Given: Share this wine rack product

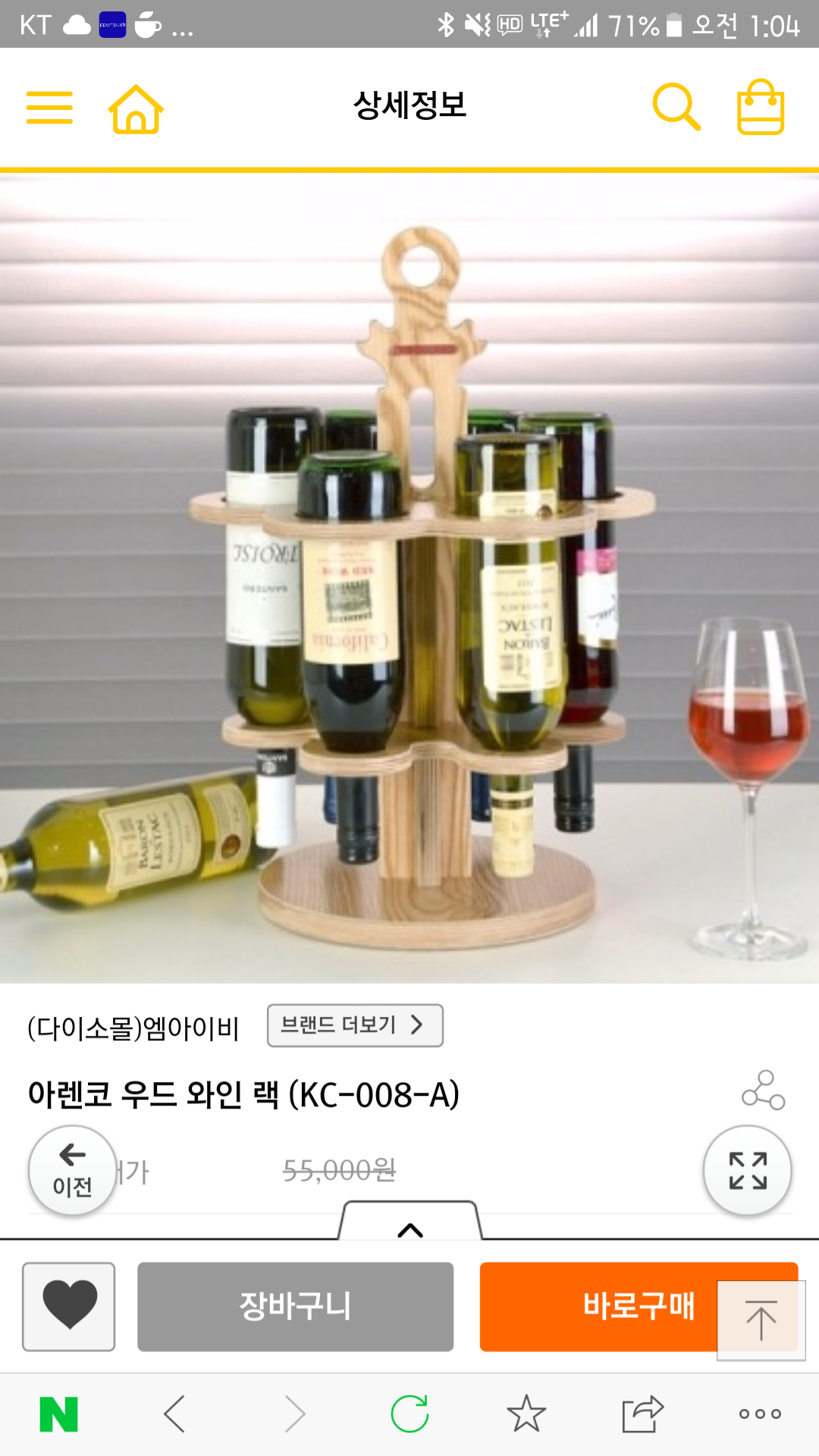Looking at the screenshot, I should 763,1090.
